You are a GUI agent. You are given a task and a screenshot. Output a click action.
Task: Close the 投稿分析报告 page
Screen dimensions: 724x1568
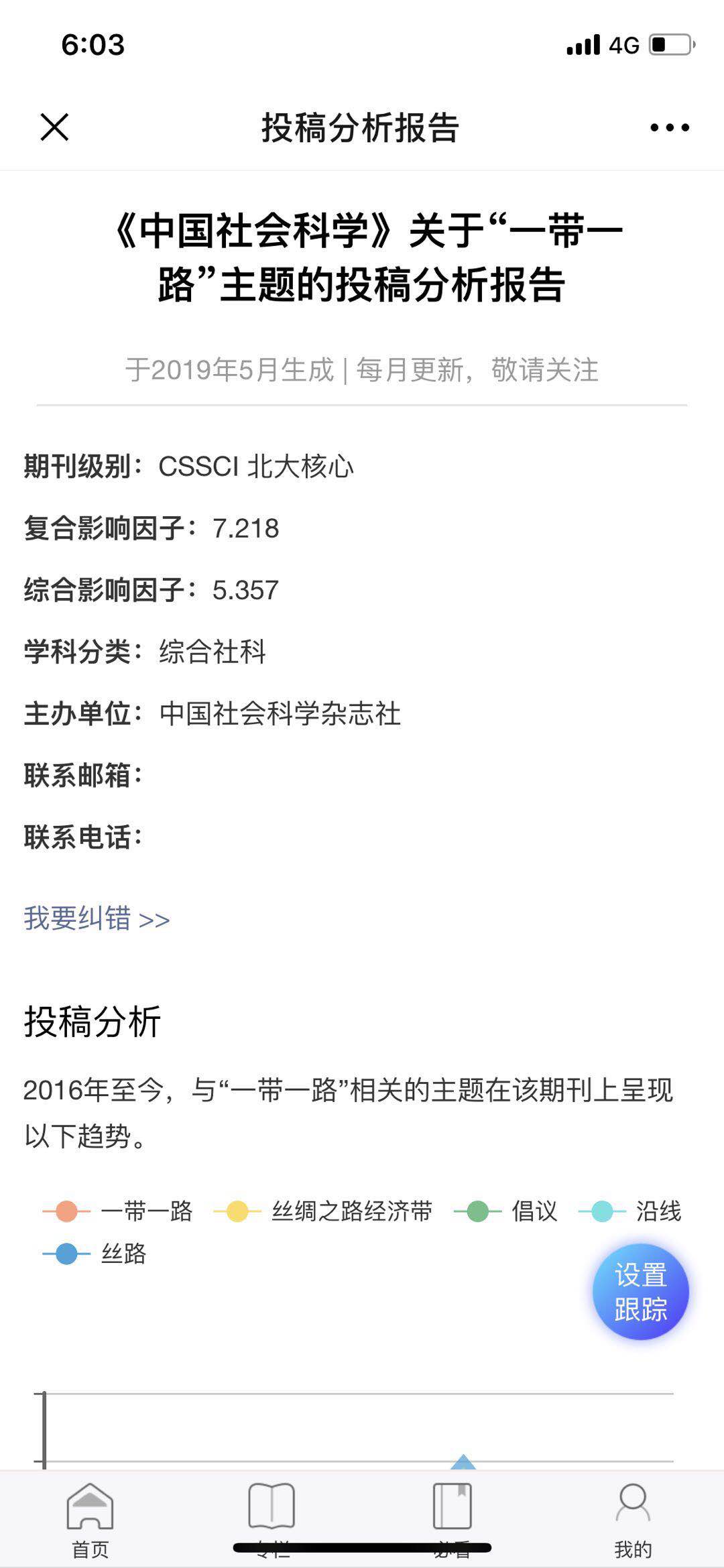54,127
